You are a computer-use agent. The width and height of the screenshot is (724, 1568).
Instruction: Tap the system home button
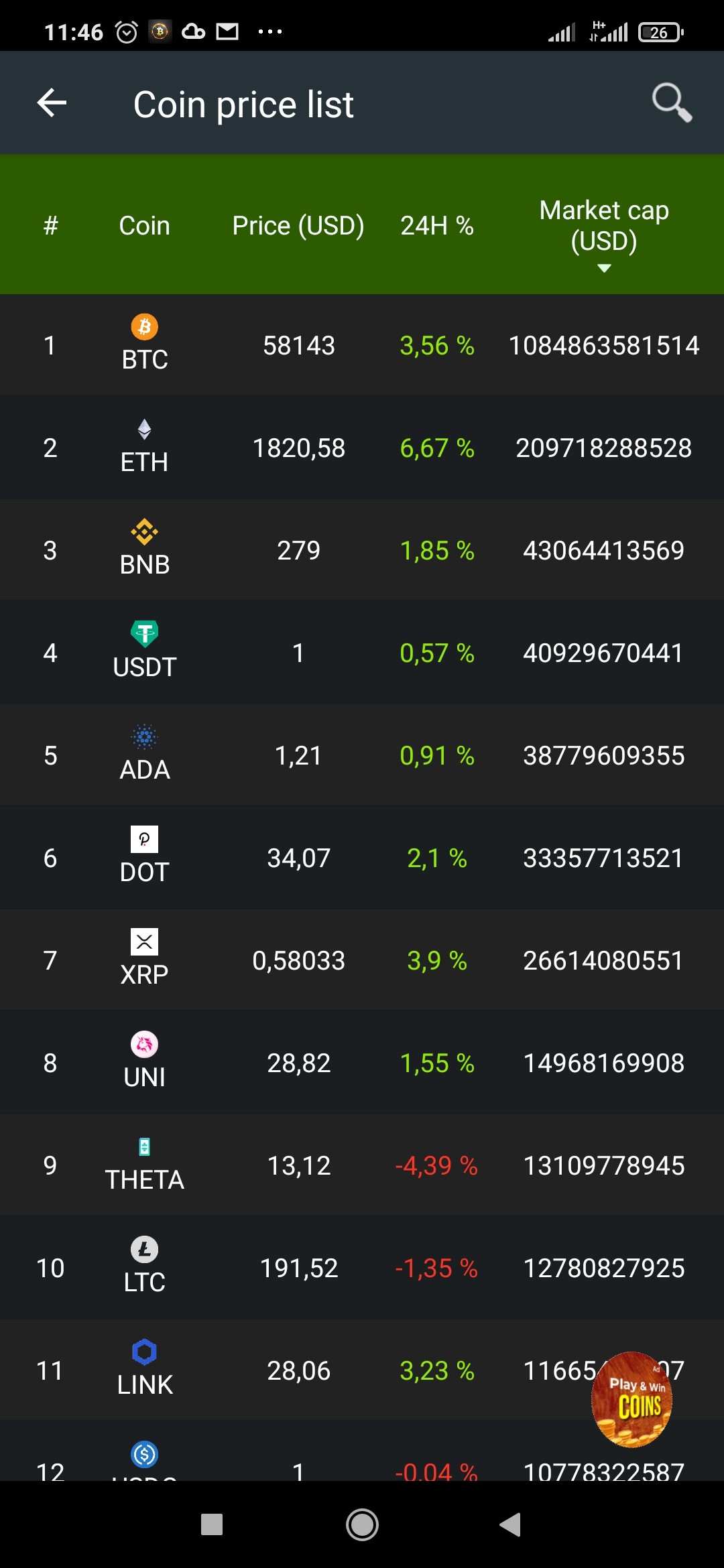point(362,1525)
